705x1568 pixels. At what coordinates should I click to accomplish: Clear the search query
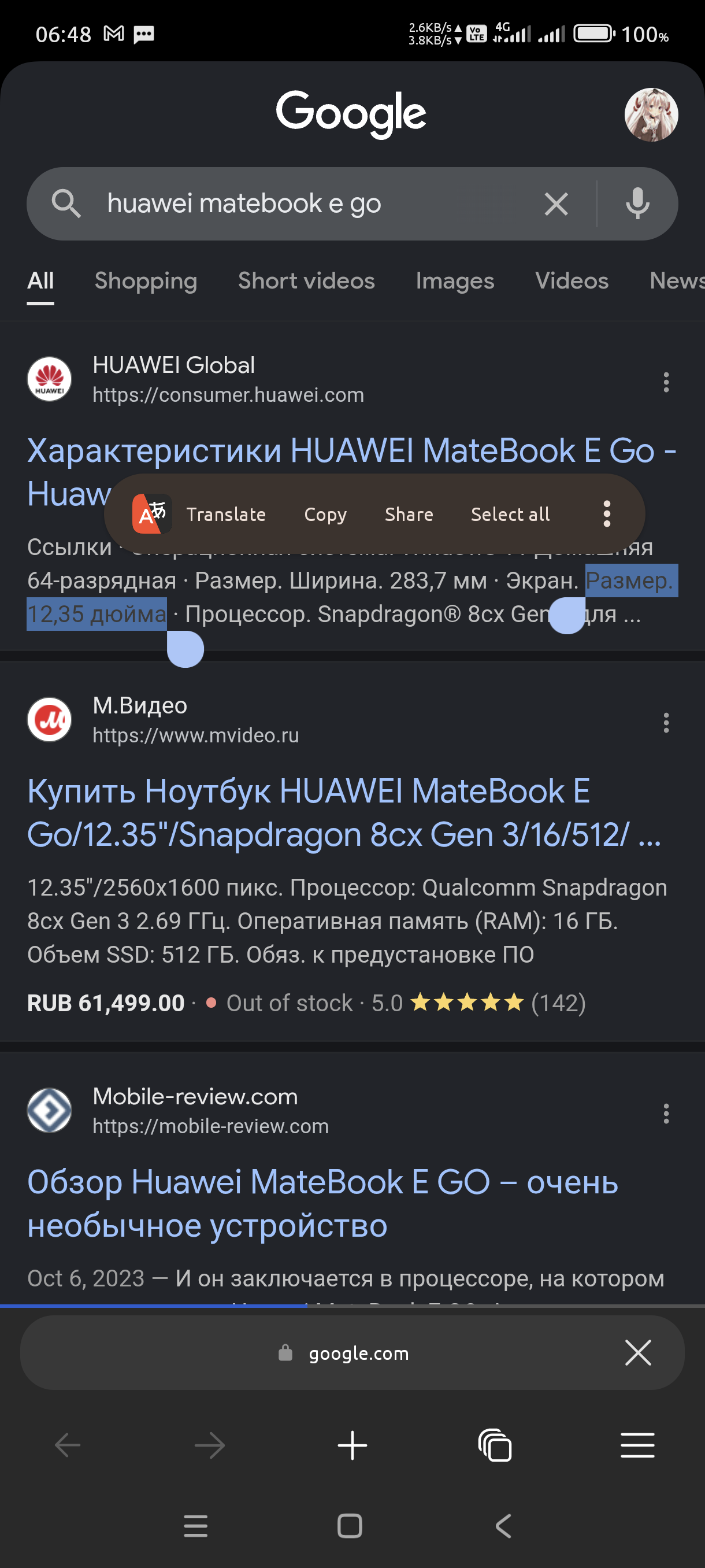click(556, 204)
